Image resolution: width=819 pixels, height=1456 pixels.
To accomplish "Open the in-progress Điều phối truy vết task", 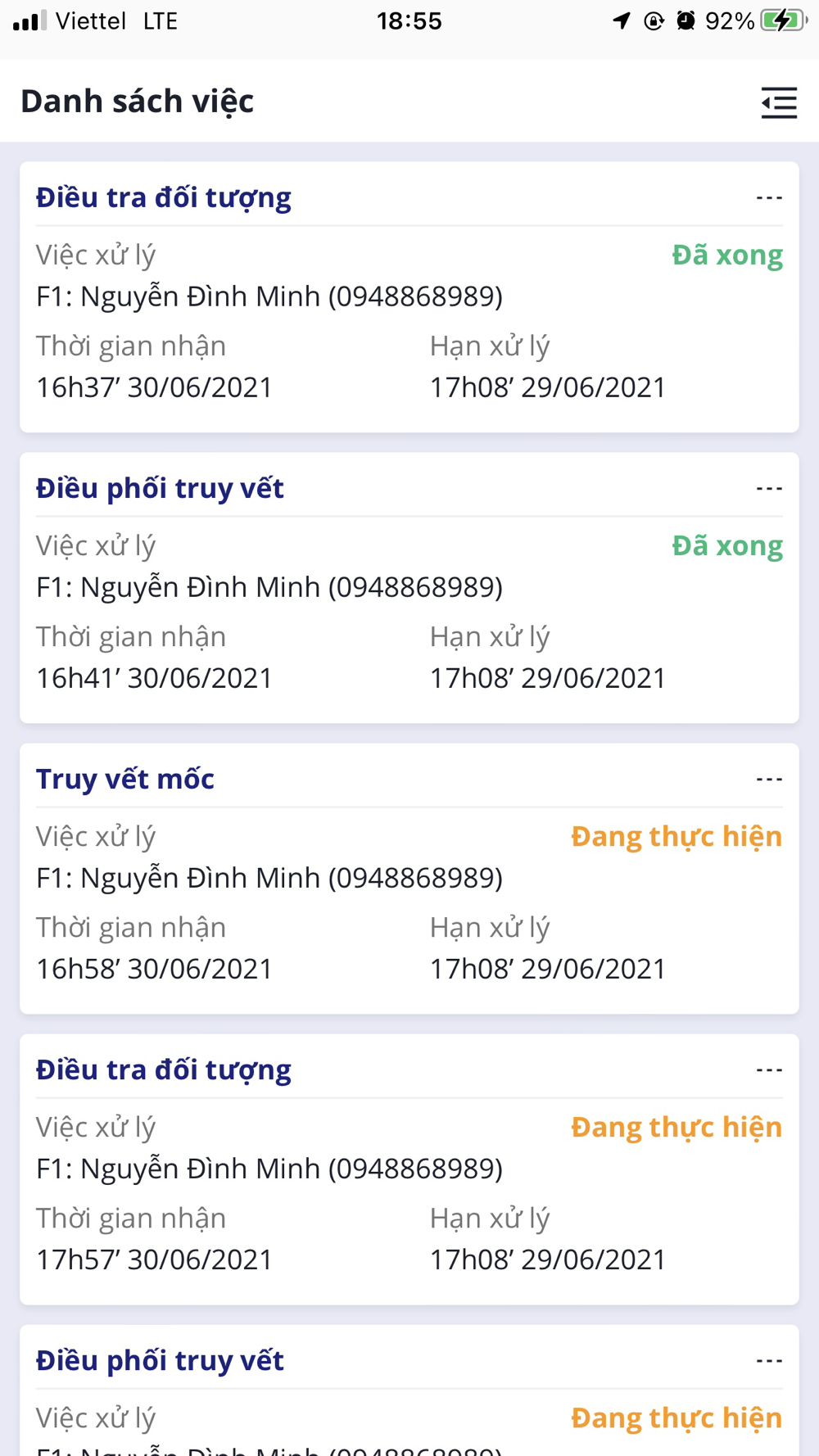I will pyautogui.click(x=409, y=1390).
